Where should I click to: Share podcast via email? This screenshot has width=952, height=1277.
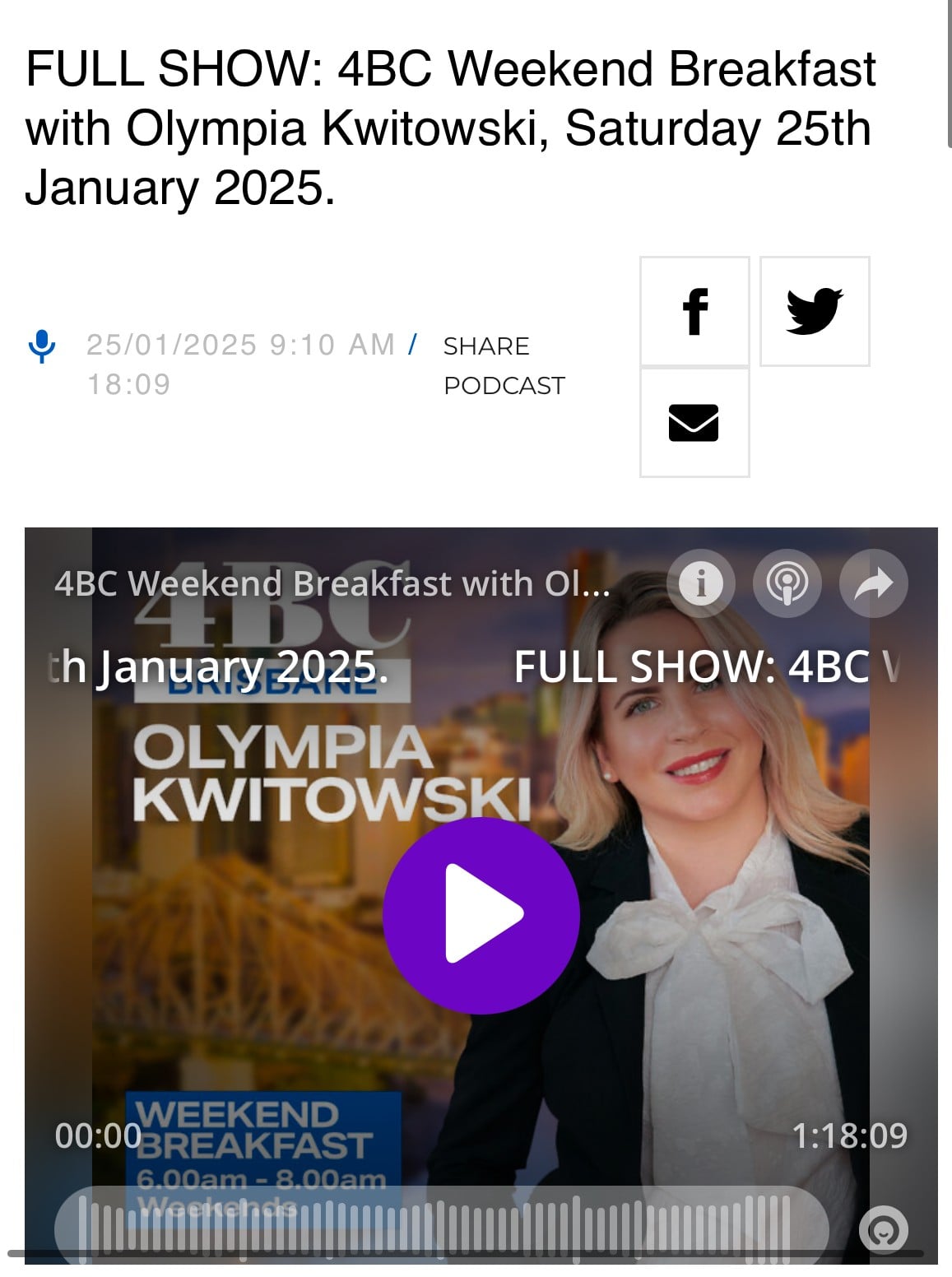coord(694,423)
